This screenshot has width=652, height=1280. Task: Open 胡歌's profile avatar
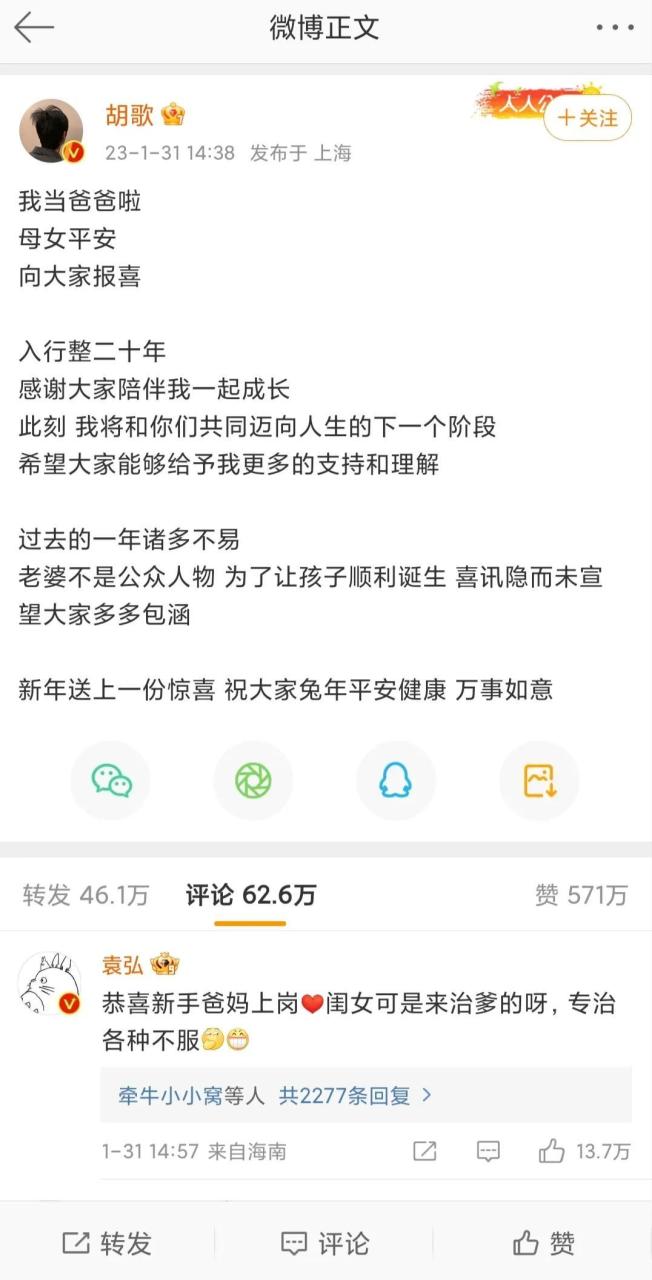51,130
